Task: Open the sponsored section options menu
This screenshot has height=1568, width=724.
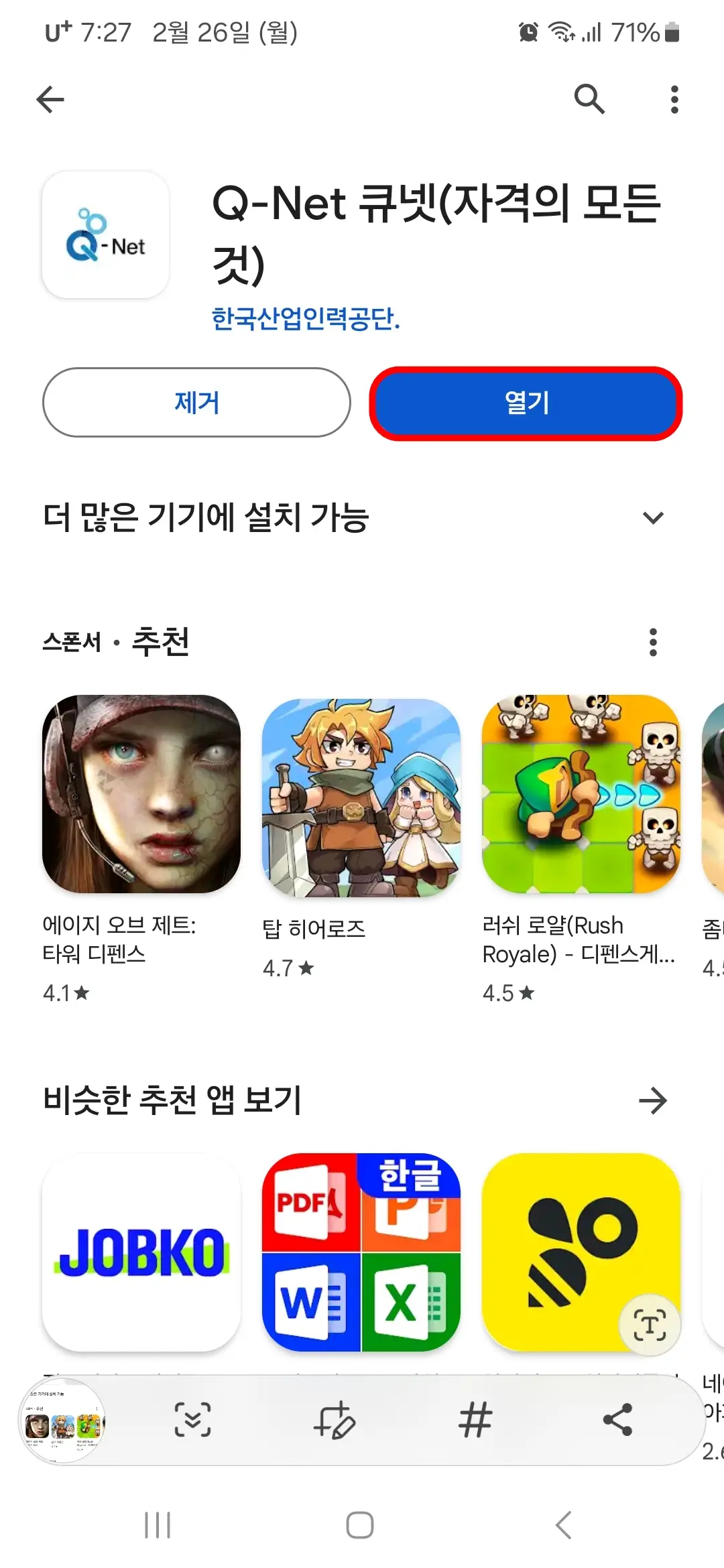Action: click(653, 642)
